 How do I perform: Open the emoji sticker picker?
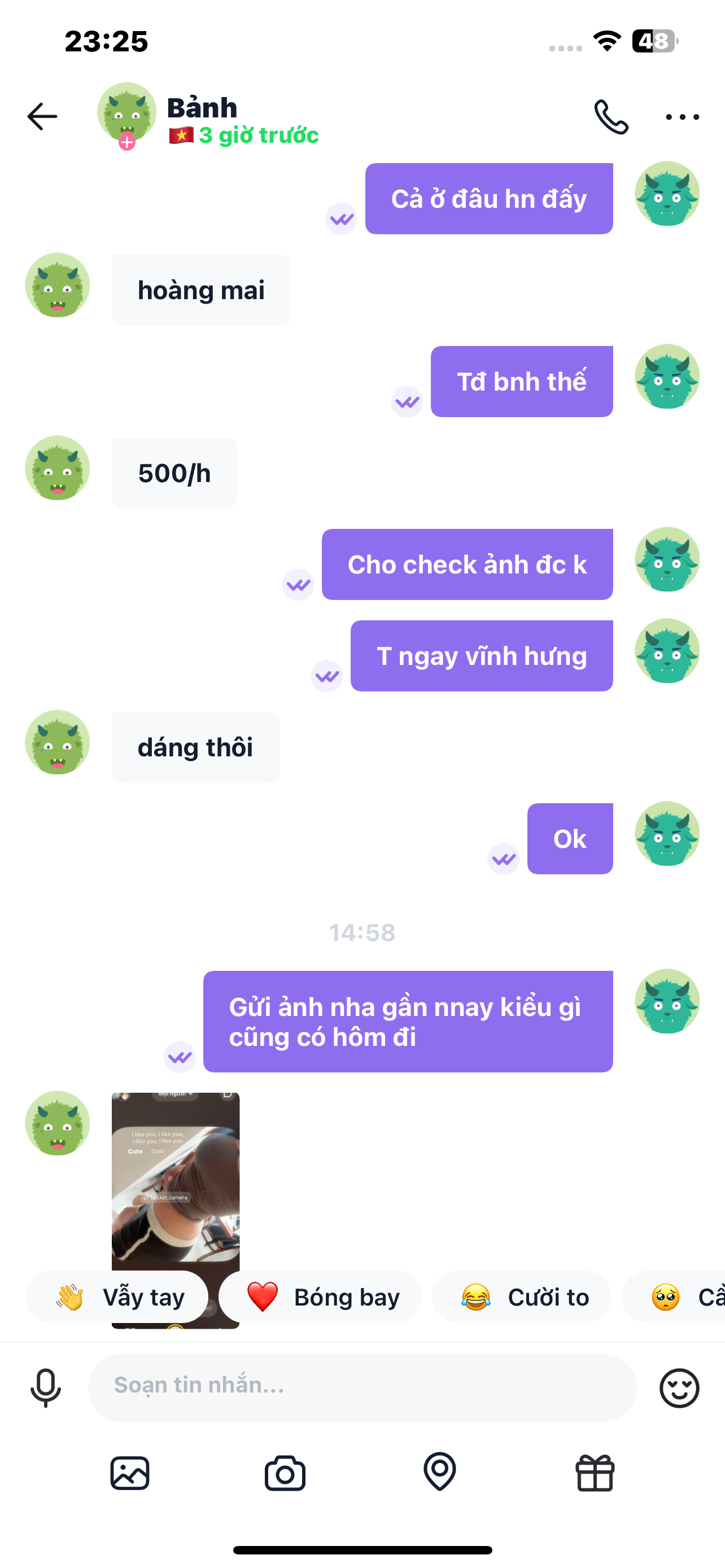coord(679,1388)
